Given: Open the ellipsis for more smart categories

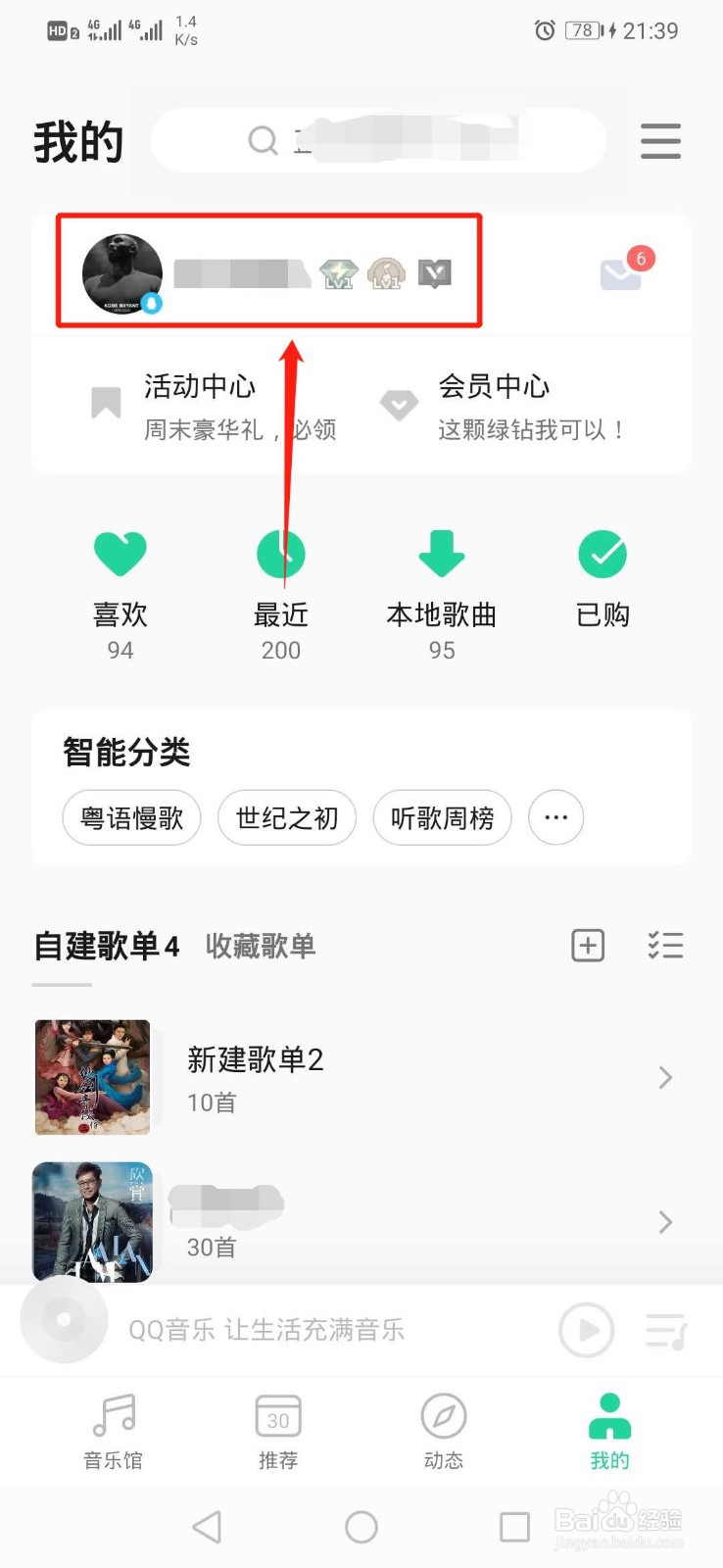Looking at the screenshot, I should (x=555, y=817).
